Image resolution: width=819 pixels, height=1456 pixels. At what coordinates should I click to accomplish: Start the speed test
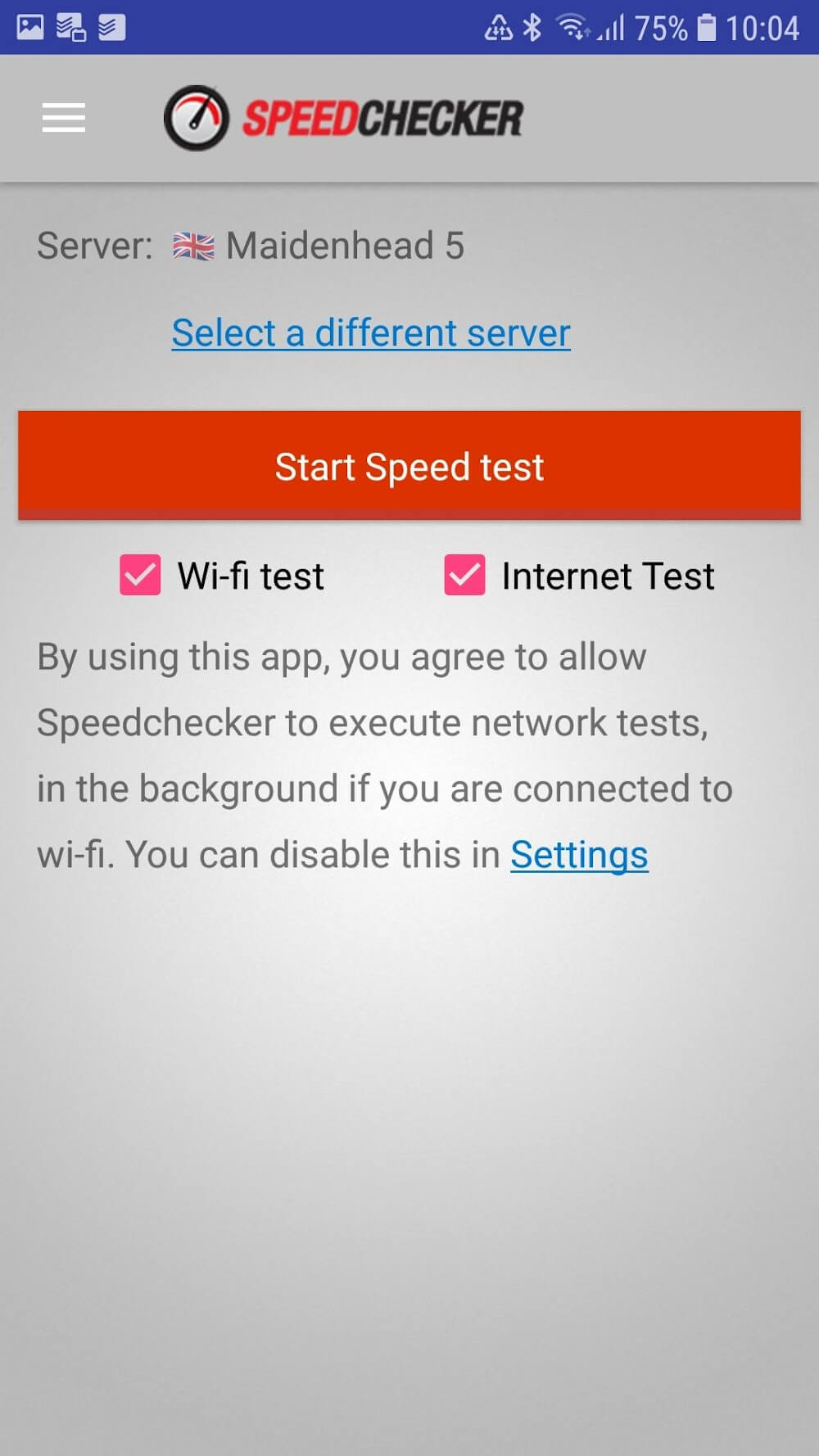click(409, 466)
